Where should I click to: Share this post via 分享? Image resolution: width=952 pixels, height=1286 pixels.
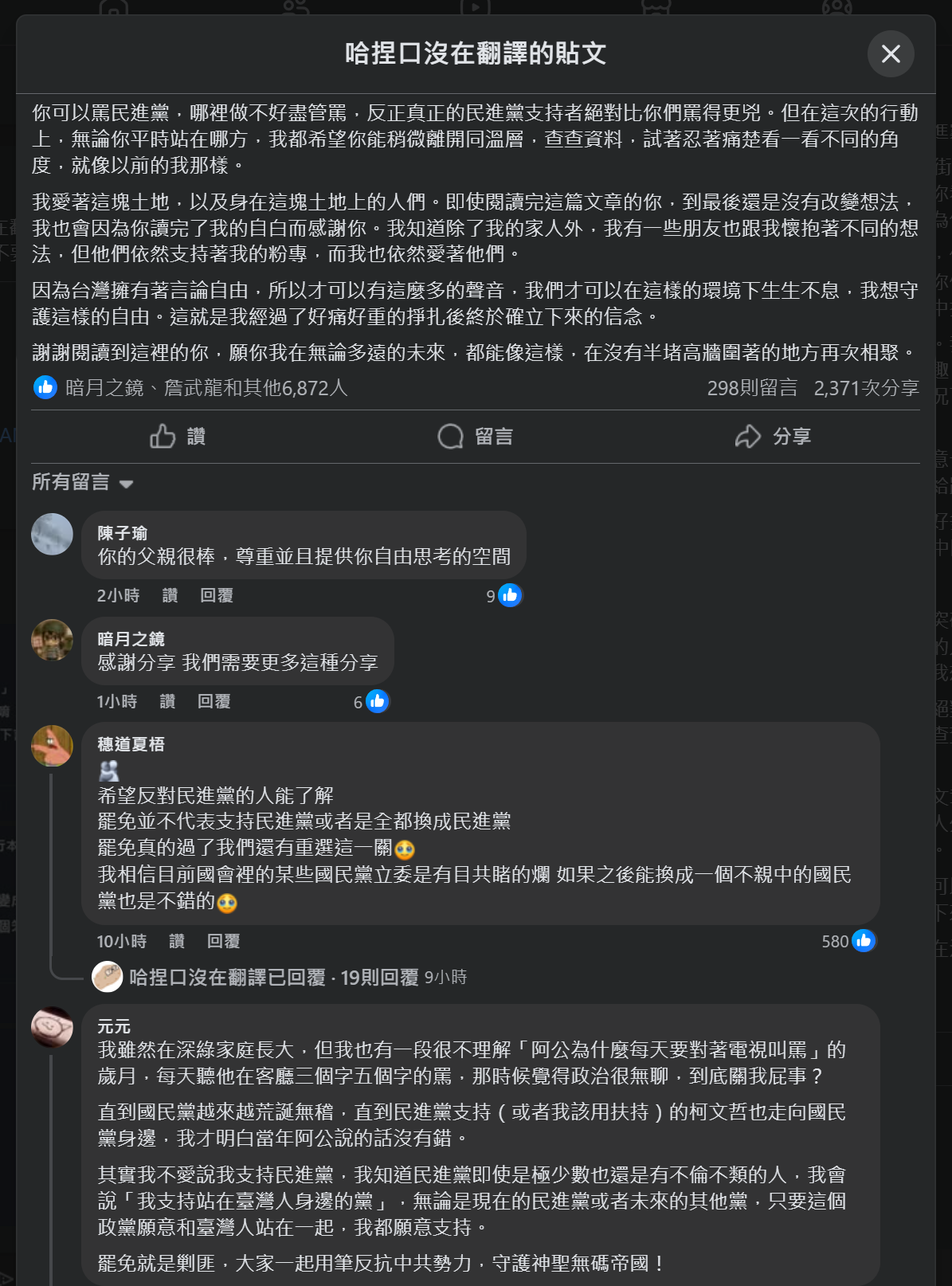(773, 437)
